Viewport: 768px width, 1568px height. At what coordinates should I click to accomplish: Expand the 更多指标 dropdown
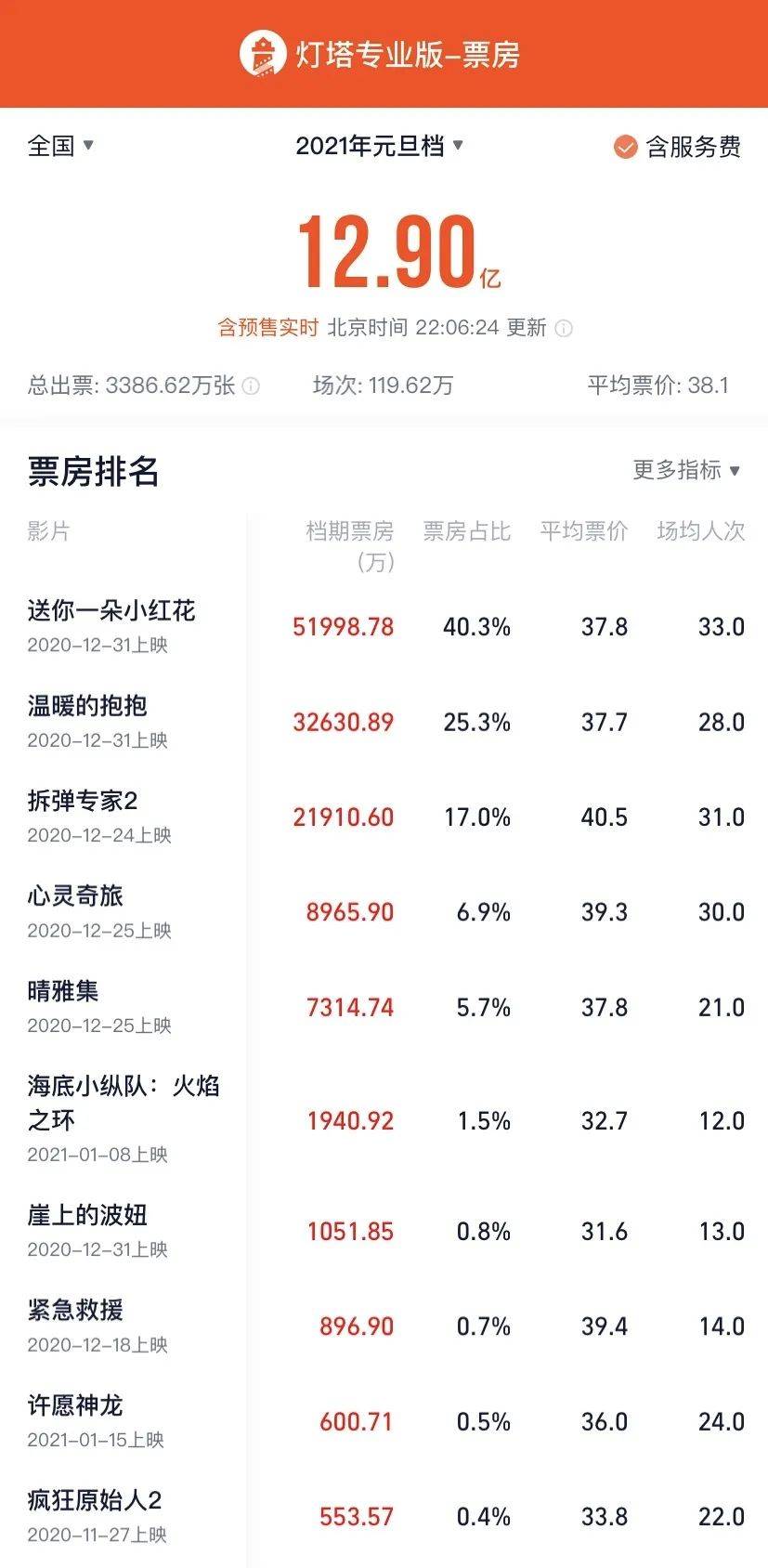tap(686, 470)
